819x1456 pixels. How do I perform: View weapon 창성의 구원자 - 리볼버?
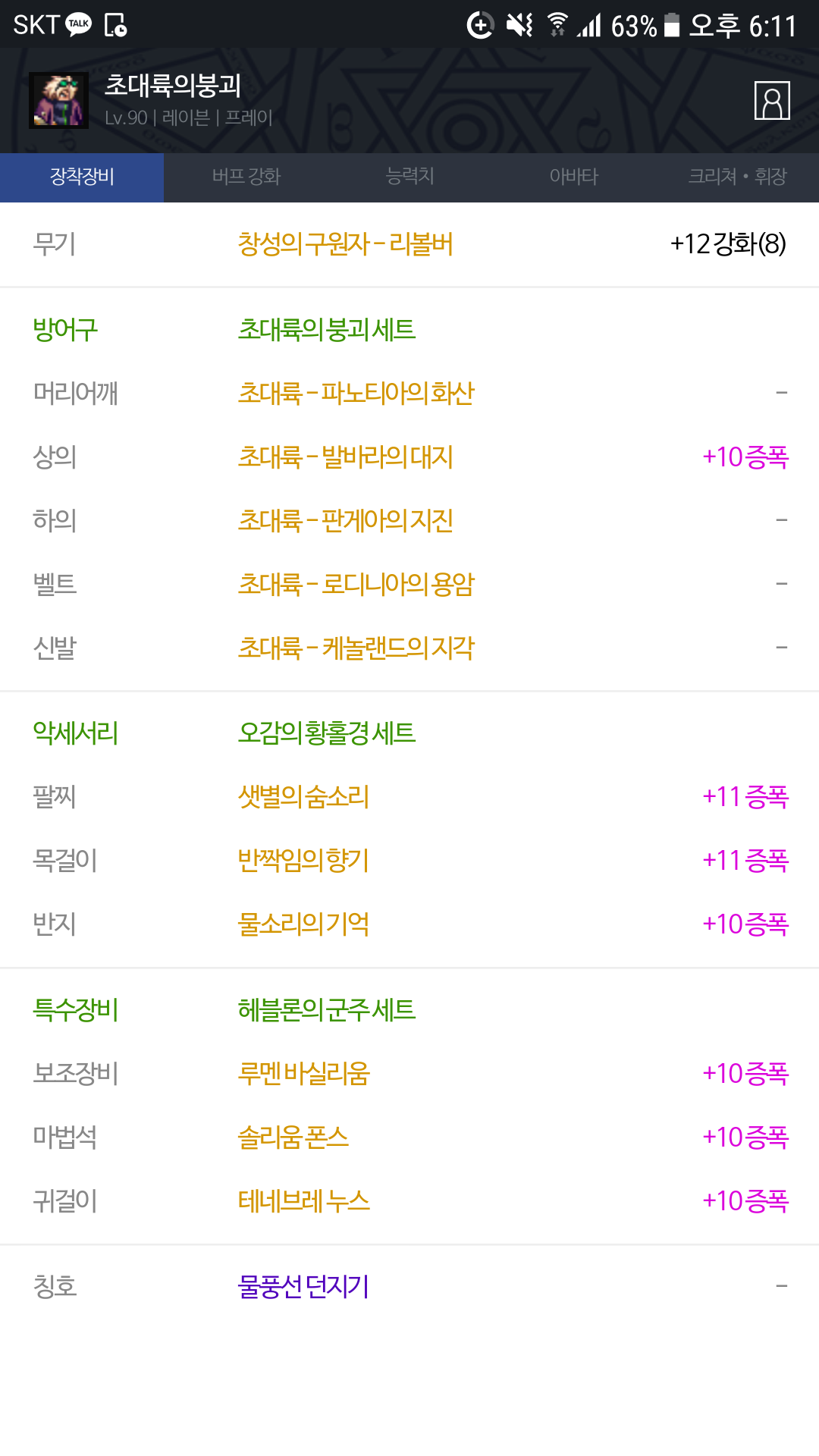345,244
